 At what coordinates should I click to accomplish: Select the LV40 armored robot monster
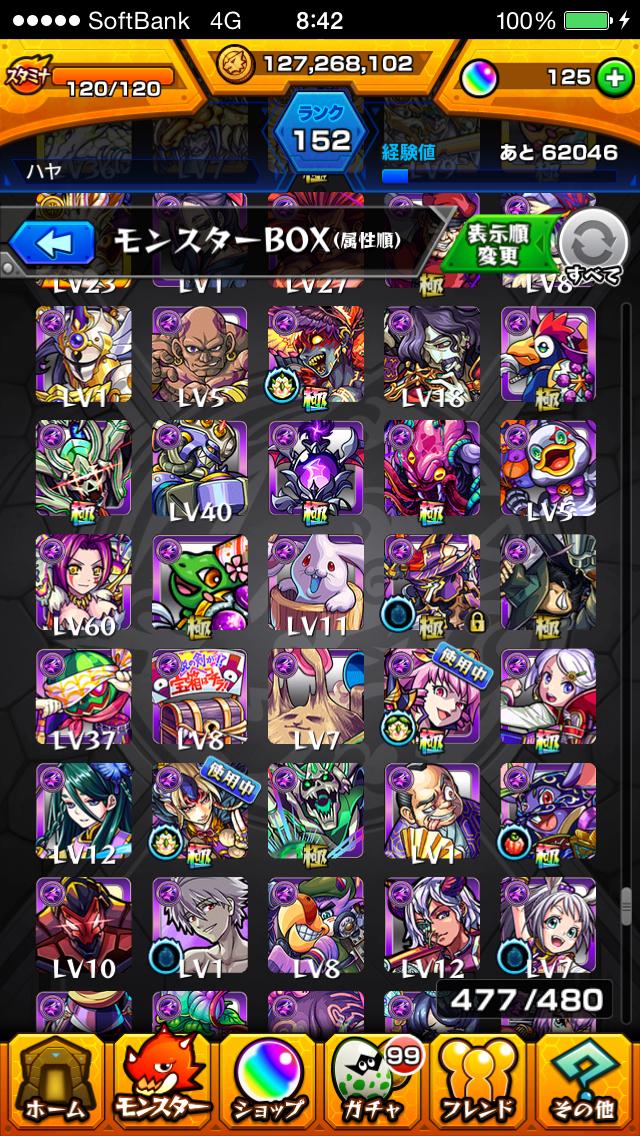pyautogui.click(x=199, y=469)
